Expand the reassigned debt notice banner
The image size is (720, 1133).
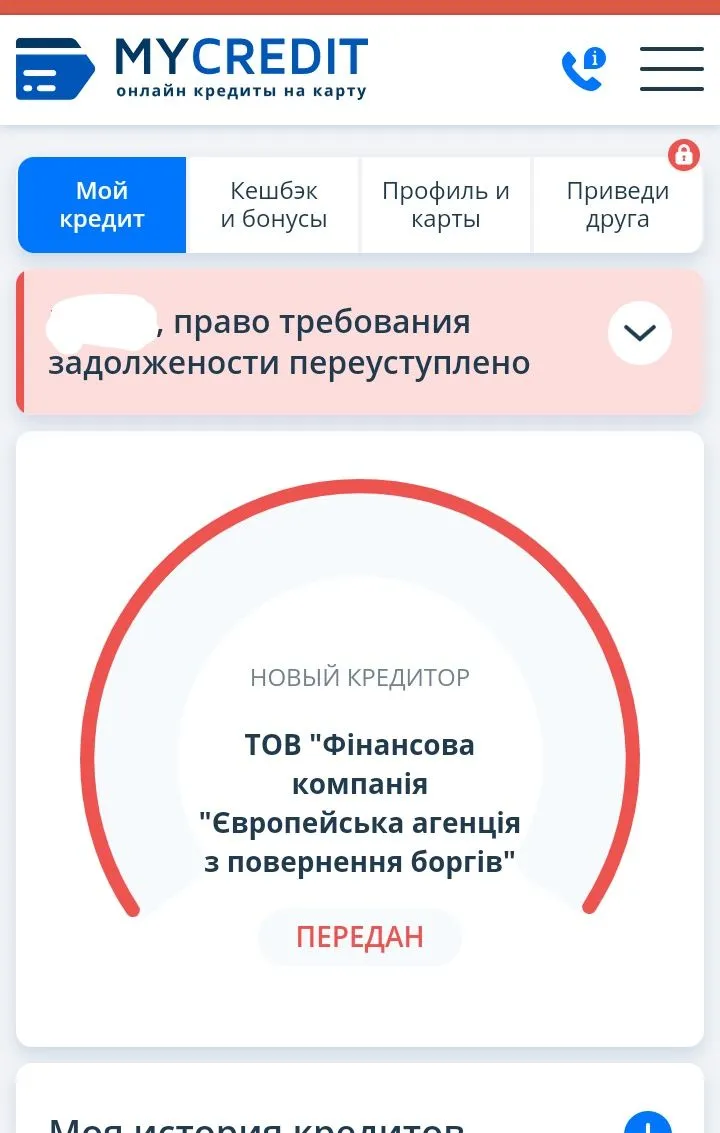click(640, 332)
